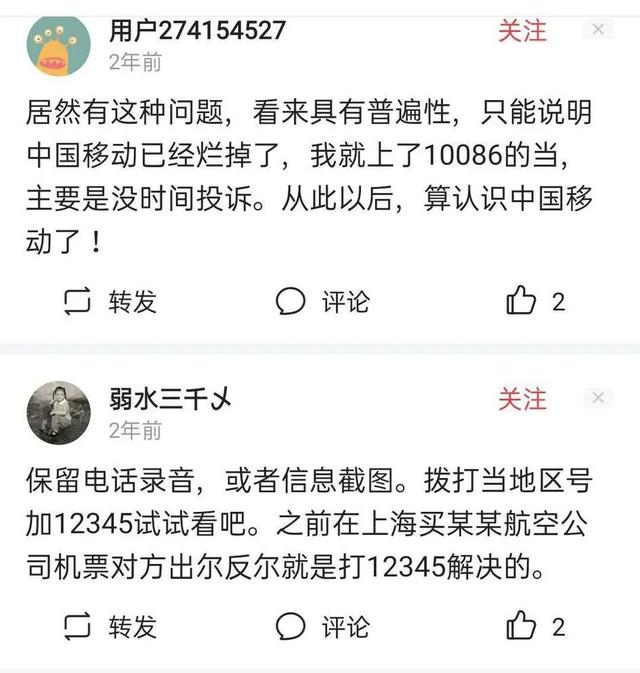Like 弱水三千乂's comment
Screen dimensions: 640x673
[x=535, y=627]
